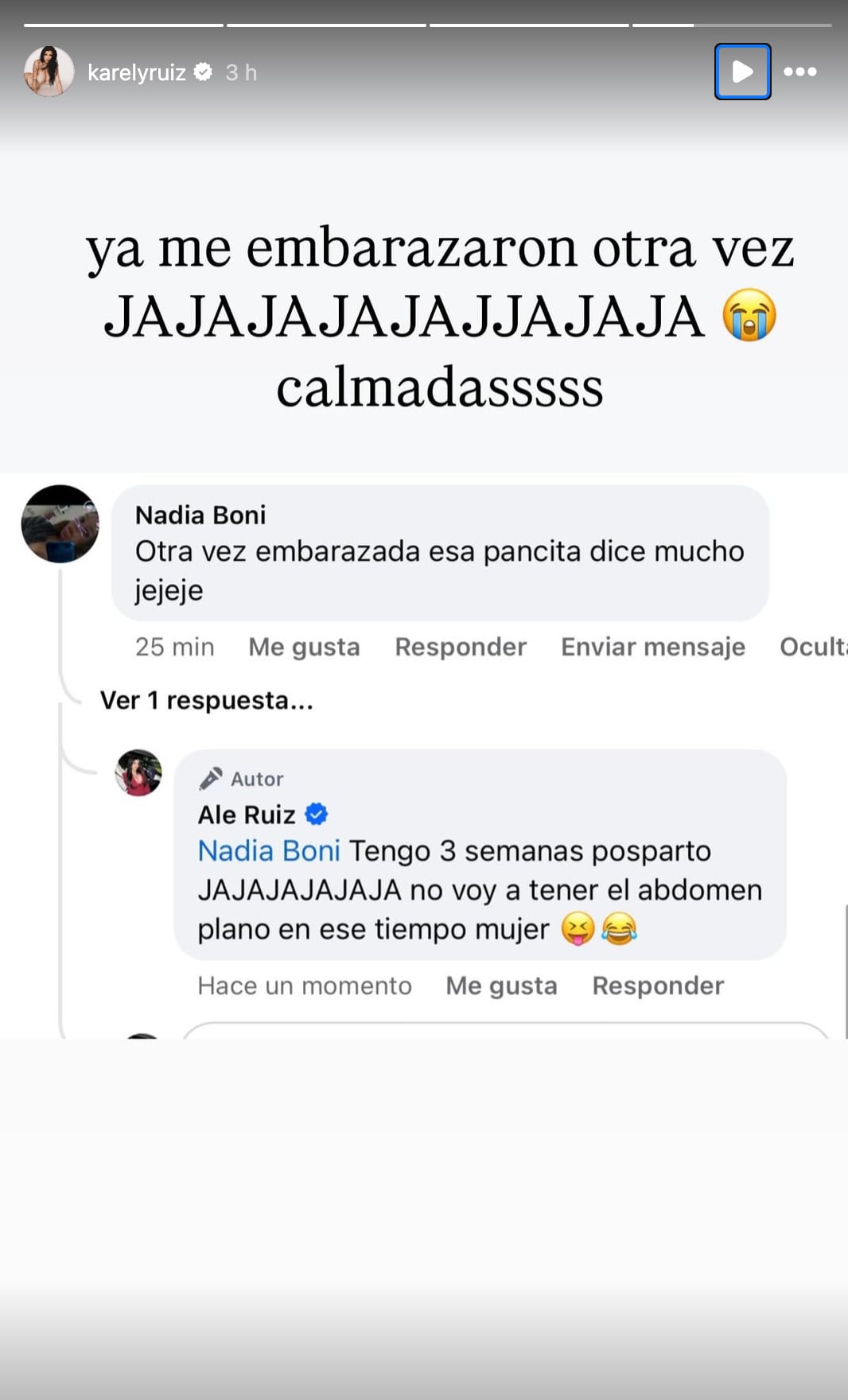Screen dimensions: 848x1400
Task: Click Enviar mensaje on Nadia Boni's comment
Action: (652, 647)
